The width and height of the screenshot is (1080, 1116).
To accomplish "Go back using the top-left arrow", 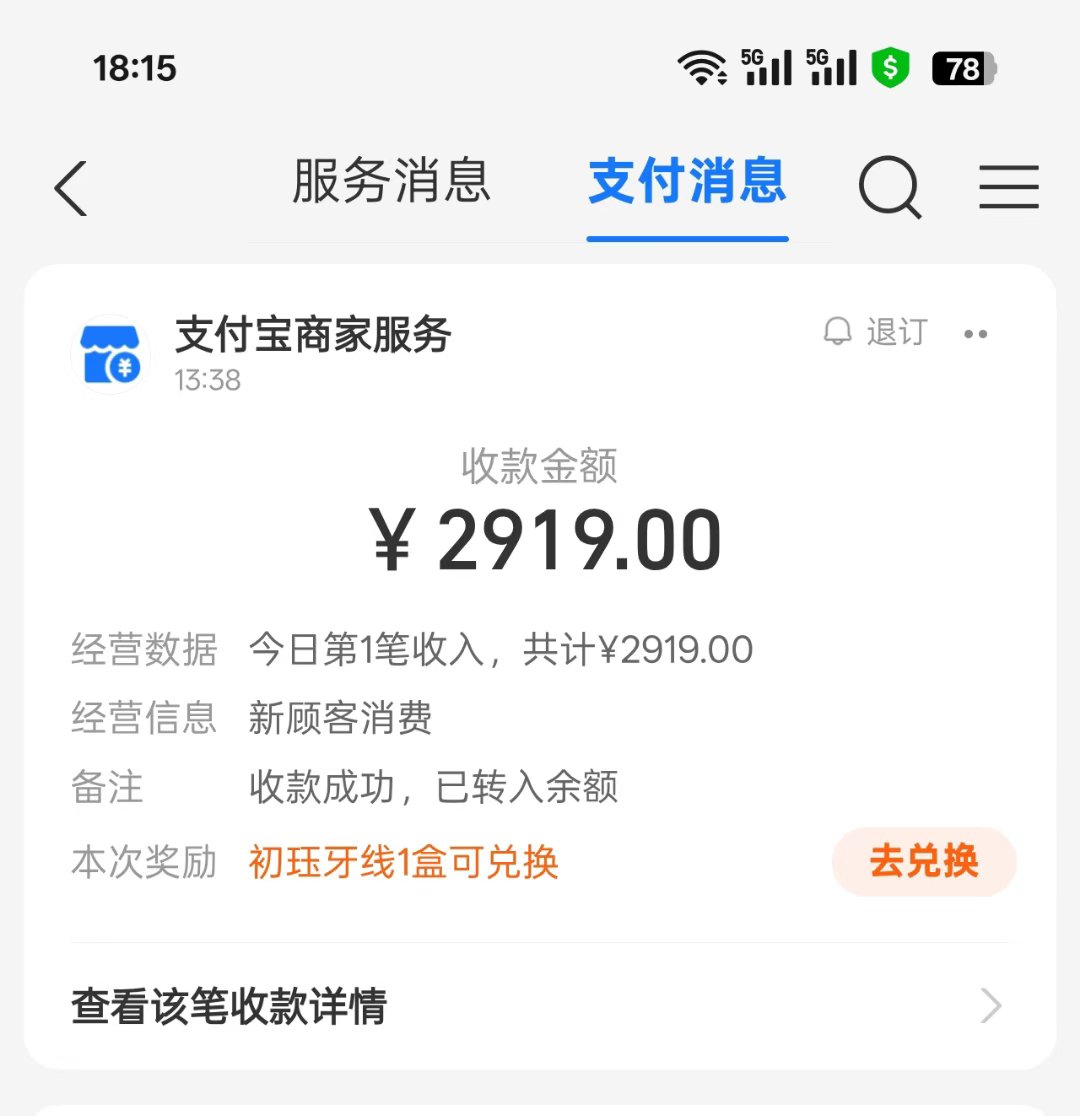I will (71, 187).
